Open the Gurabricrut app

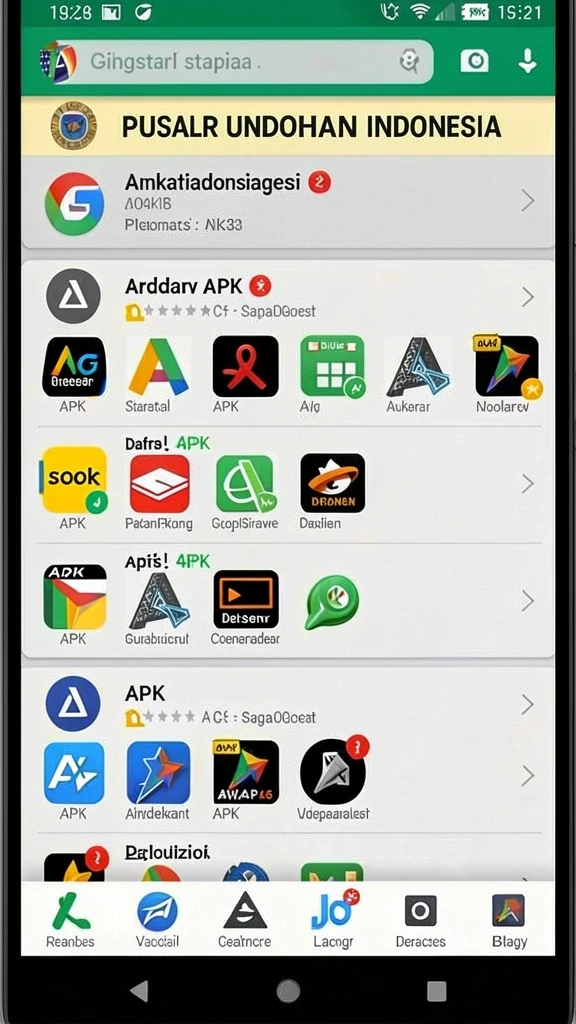pos(158,599)
